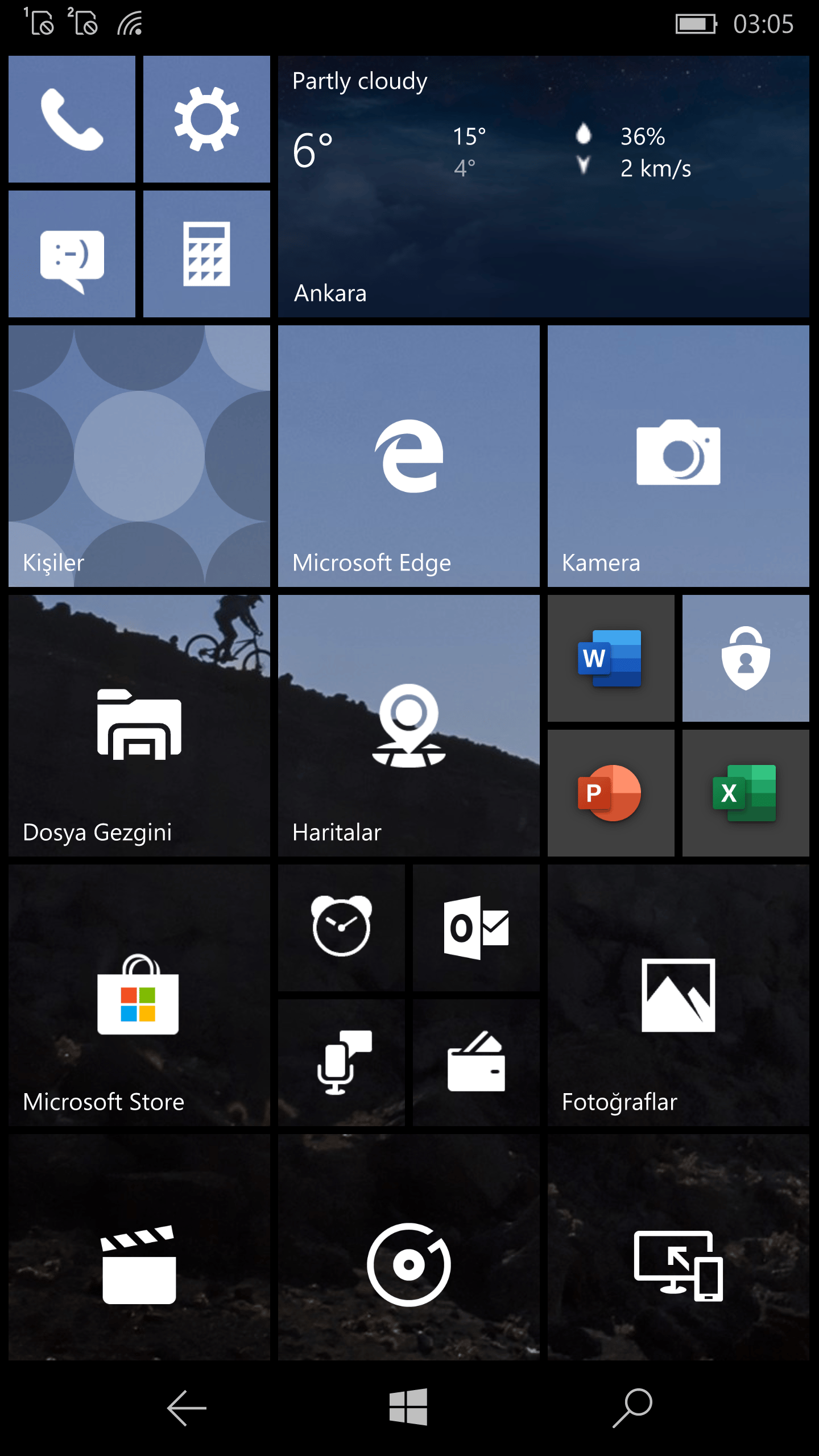Screen dimensions: 819x1456
Task: Open the Kişiler people tile
Action: point(139,456)
